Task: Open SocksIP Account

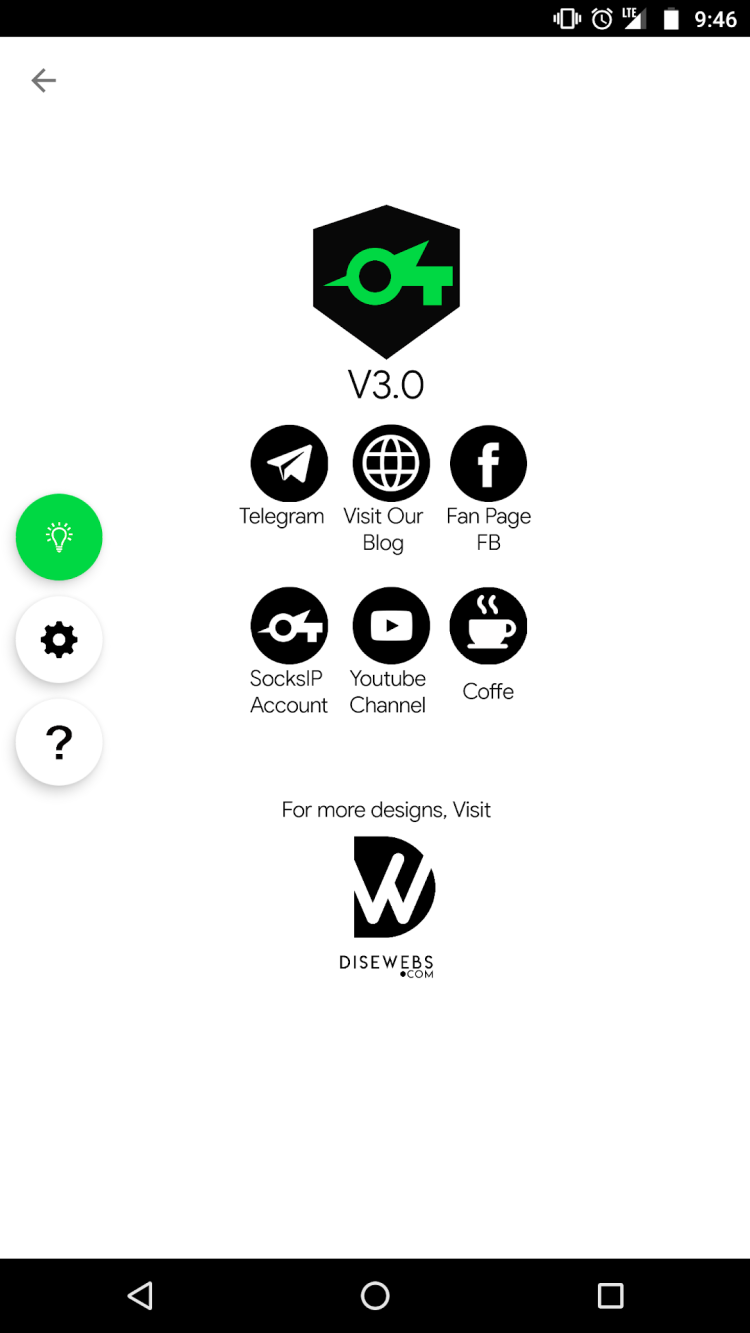Action: coord(289,626)
